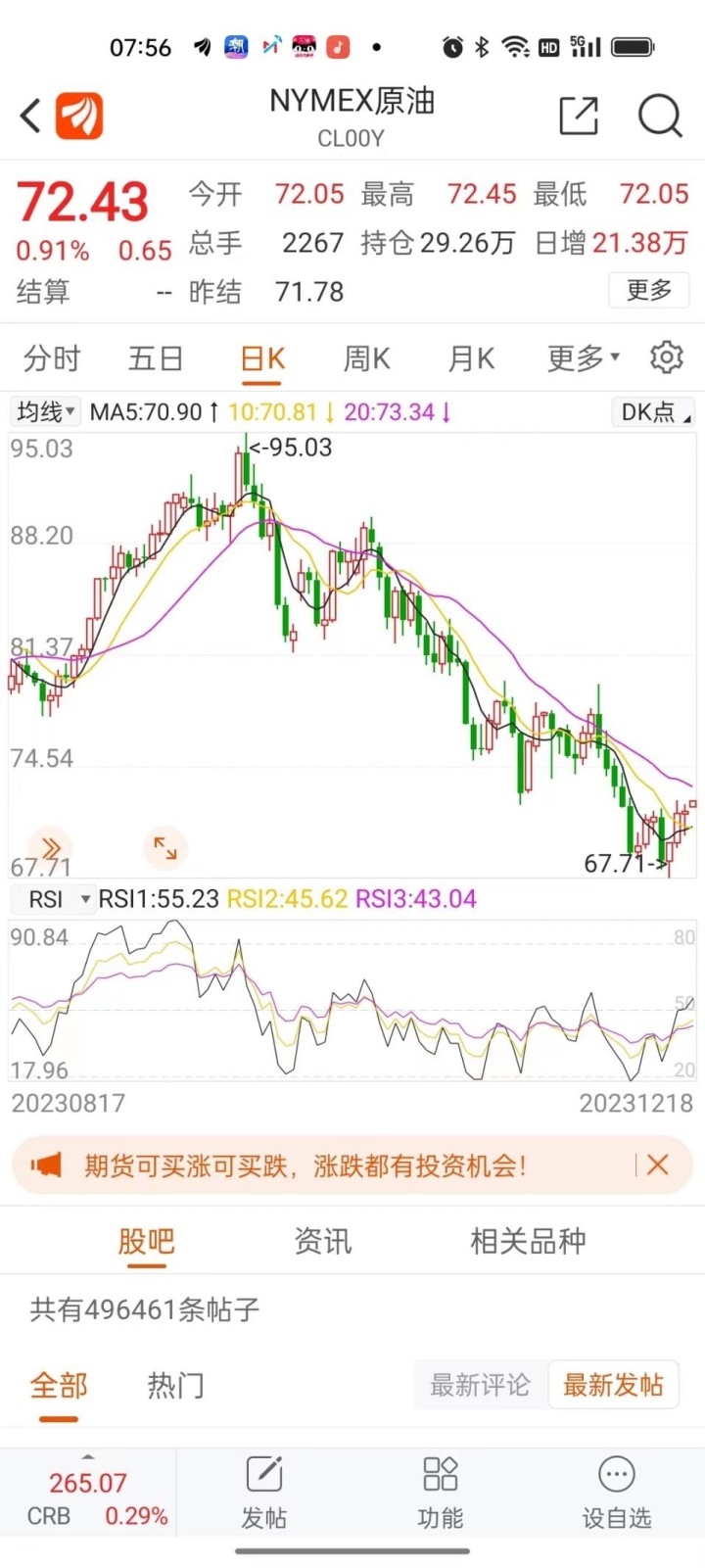Expand the 更多 chart period dropdown
Image resolution: width=705 pixels, height=1568 pixels.
tap(583, 358)
